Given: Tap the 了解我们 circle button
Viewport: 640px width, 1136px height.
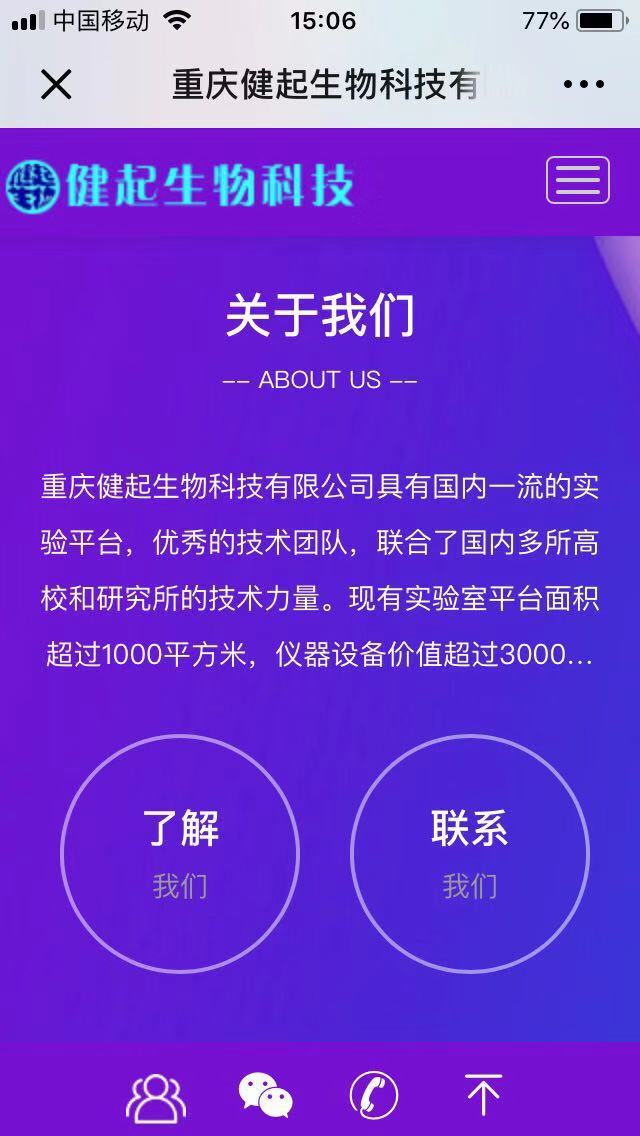Looking at the screenshot, I should (180, 853).
